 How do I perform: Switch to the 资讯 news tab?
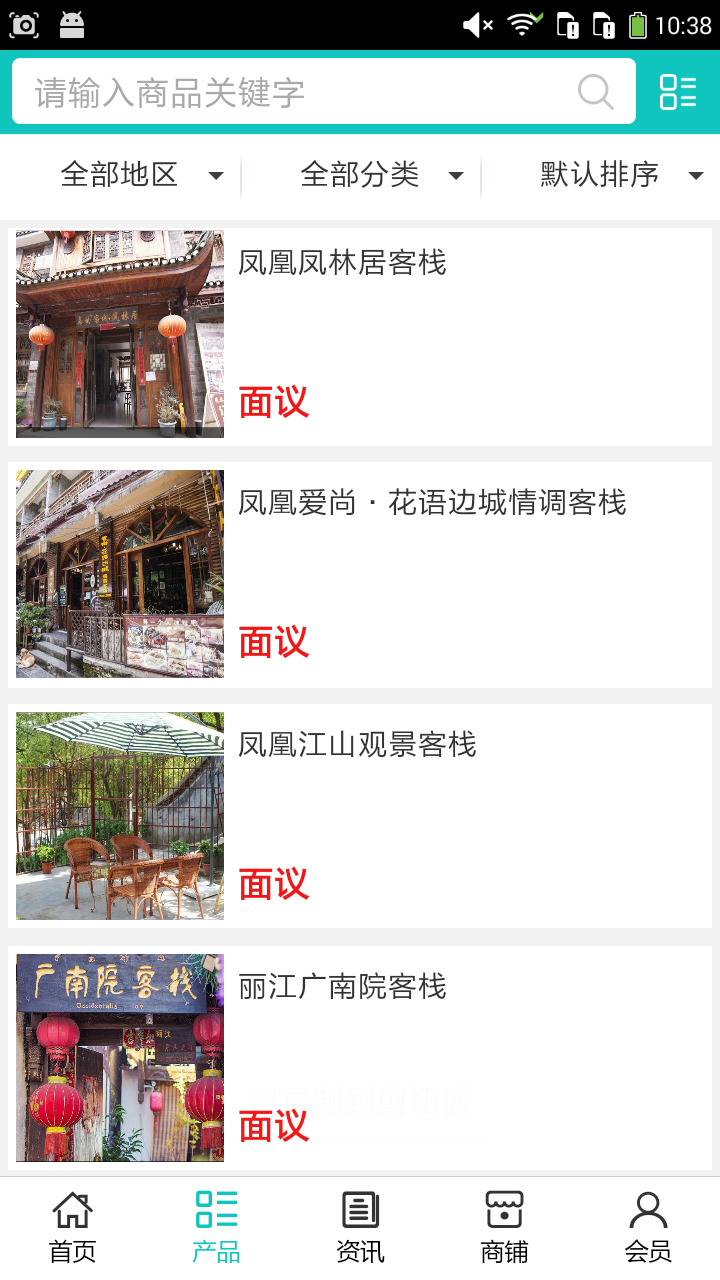(360, 1227)
